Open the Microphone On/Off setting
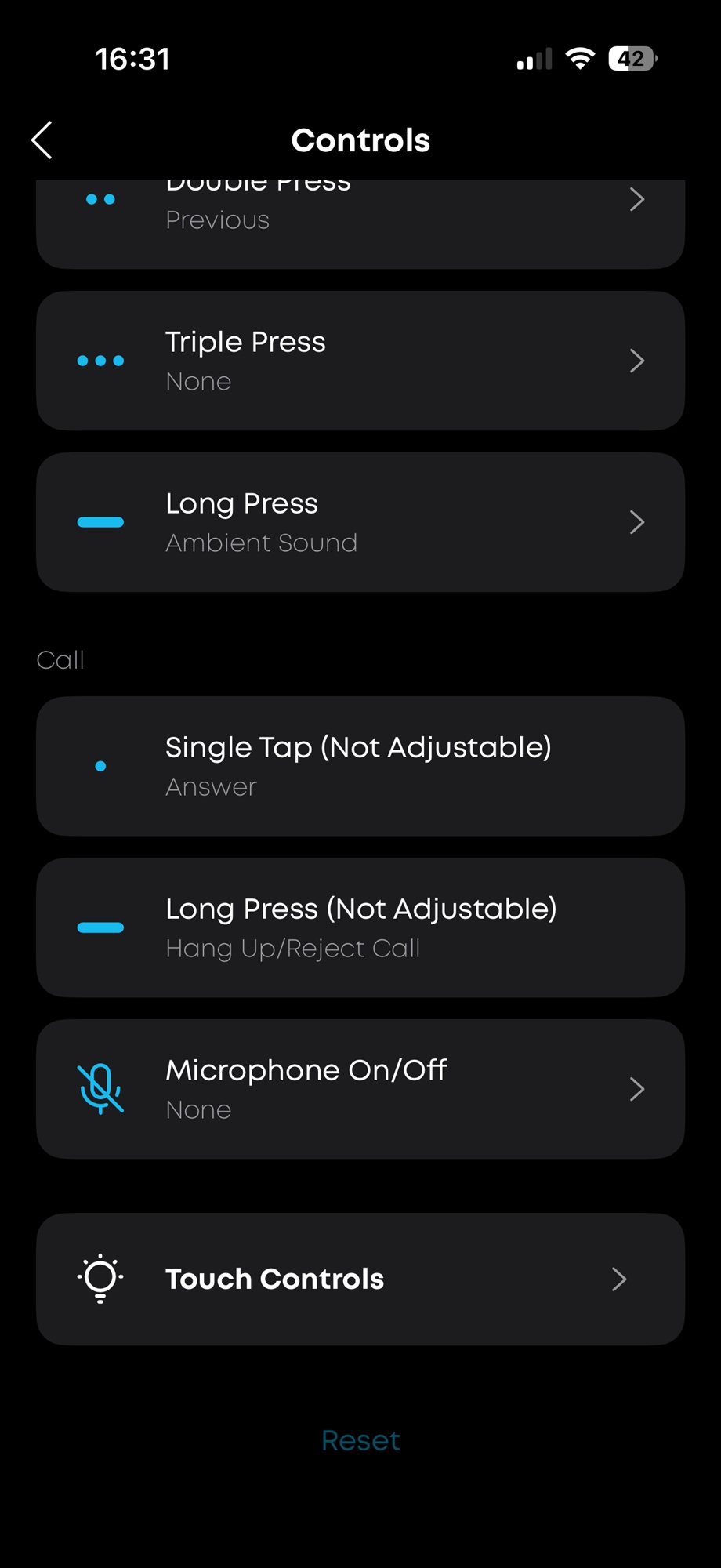 click(360, 1089)
